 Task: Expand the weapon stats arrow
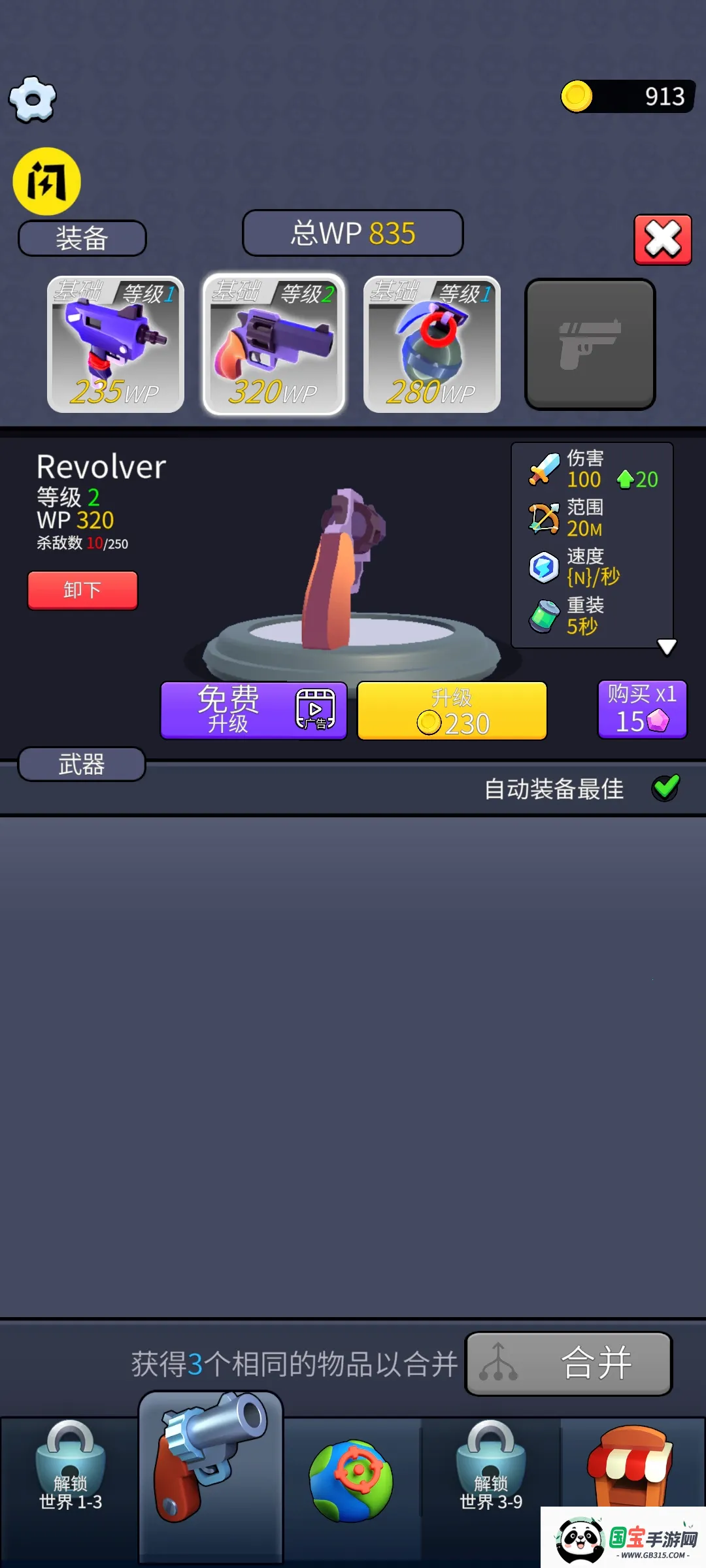[667, 646]
